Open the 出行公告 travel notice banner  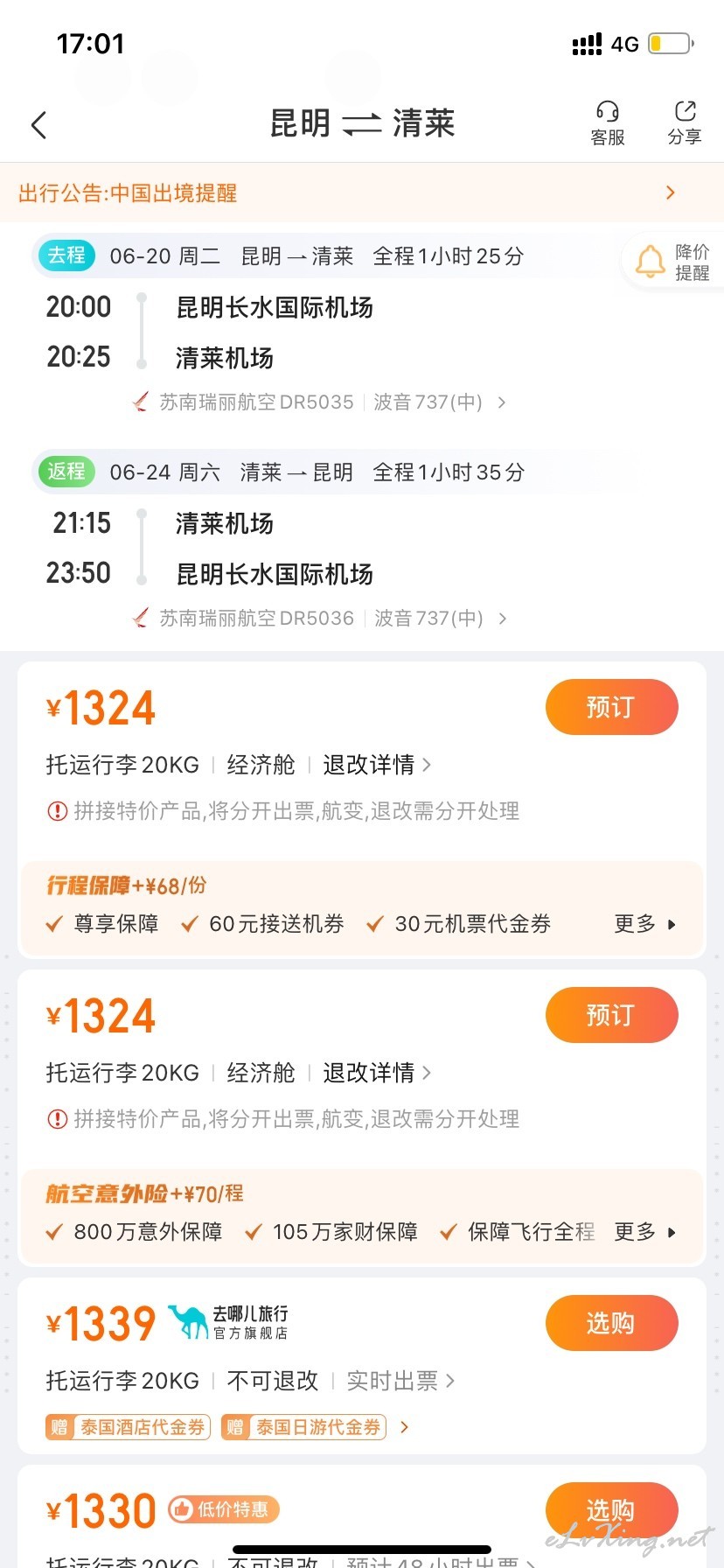(362, 192)
